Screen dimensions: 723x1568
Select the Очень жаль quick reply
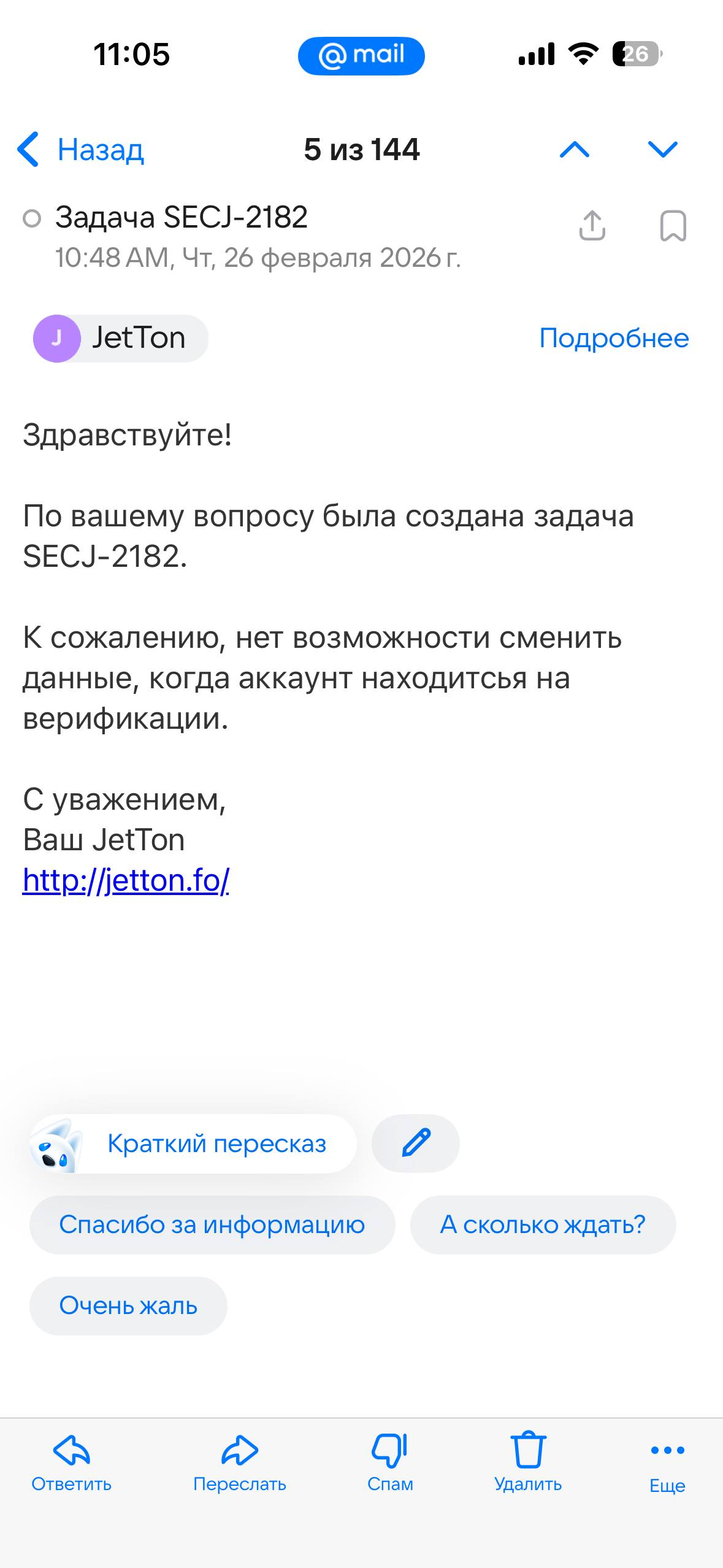coord(128,1306)
